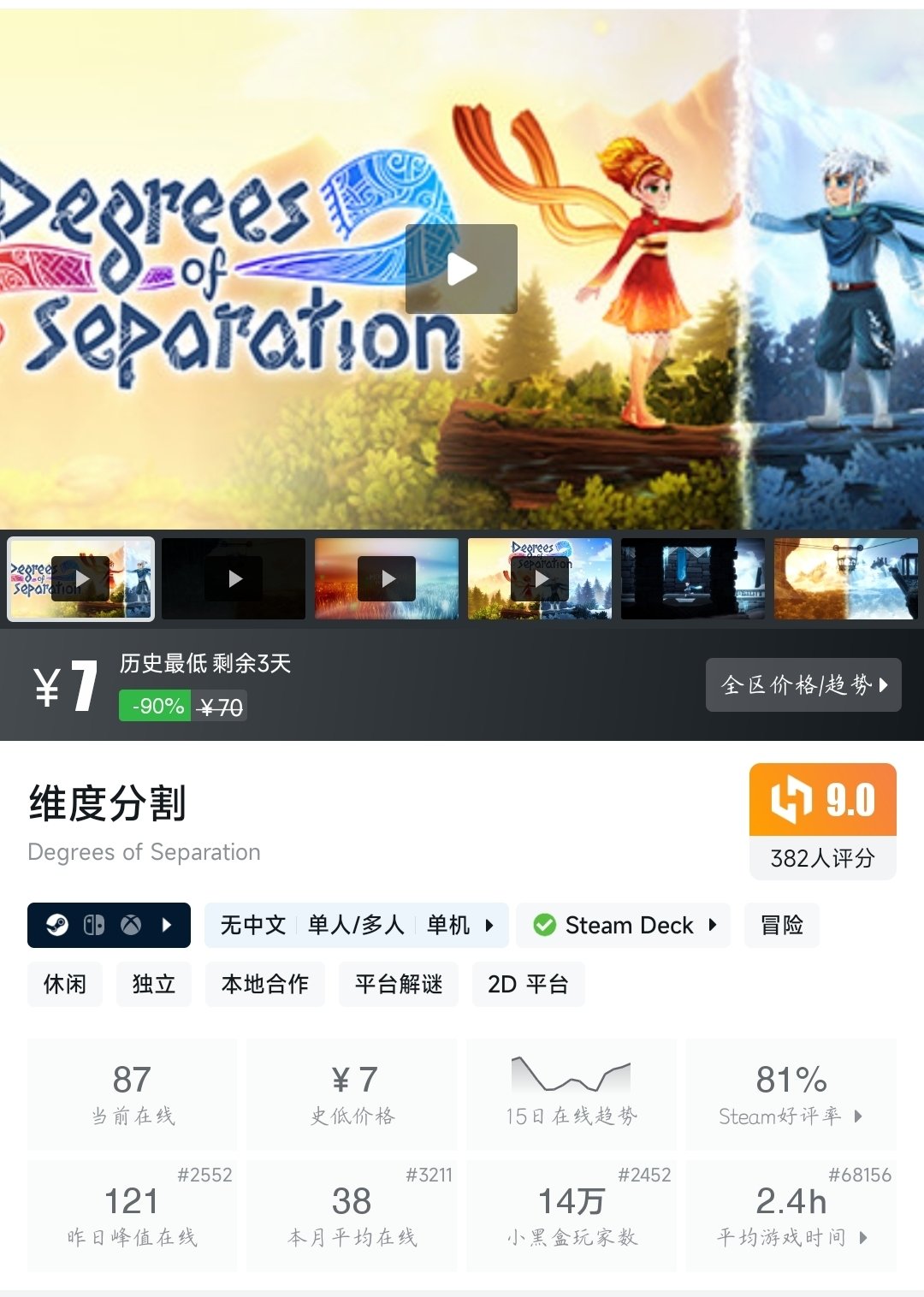View the 15日在线趋势 chart
This screenshot has width=924, height=1297.
(x=571, y=1095)
